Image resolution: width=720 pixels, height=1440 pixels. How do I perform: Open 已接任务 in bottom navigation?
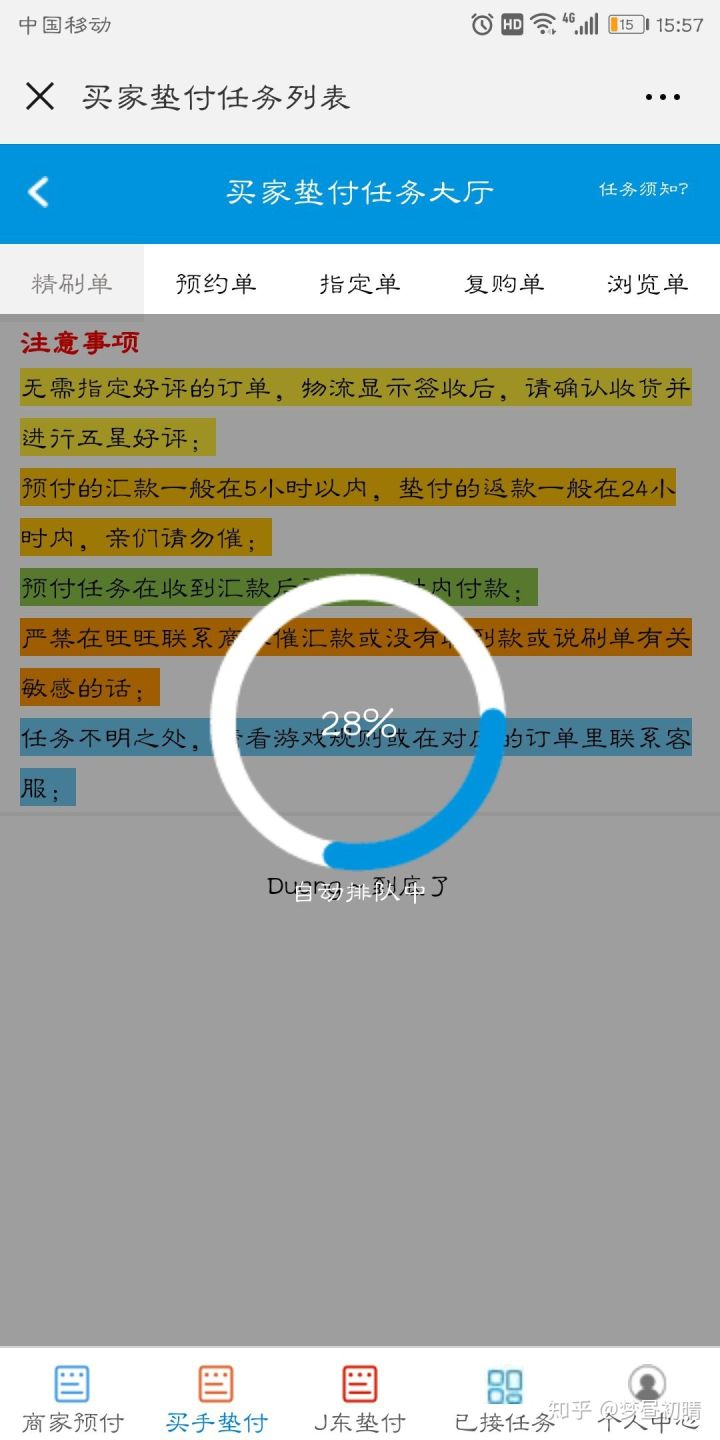[x=504, y=1398]
